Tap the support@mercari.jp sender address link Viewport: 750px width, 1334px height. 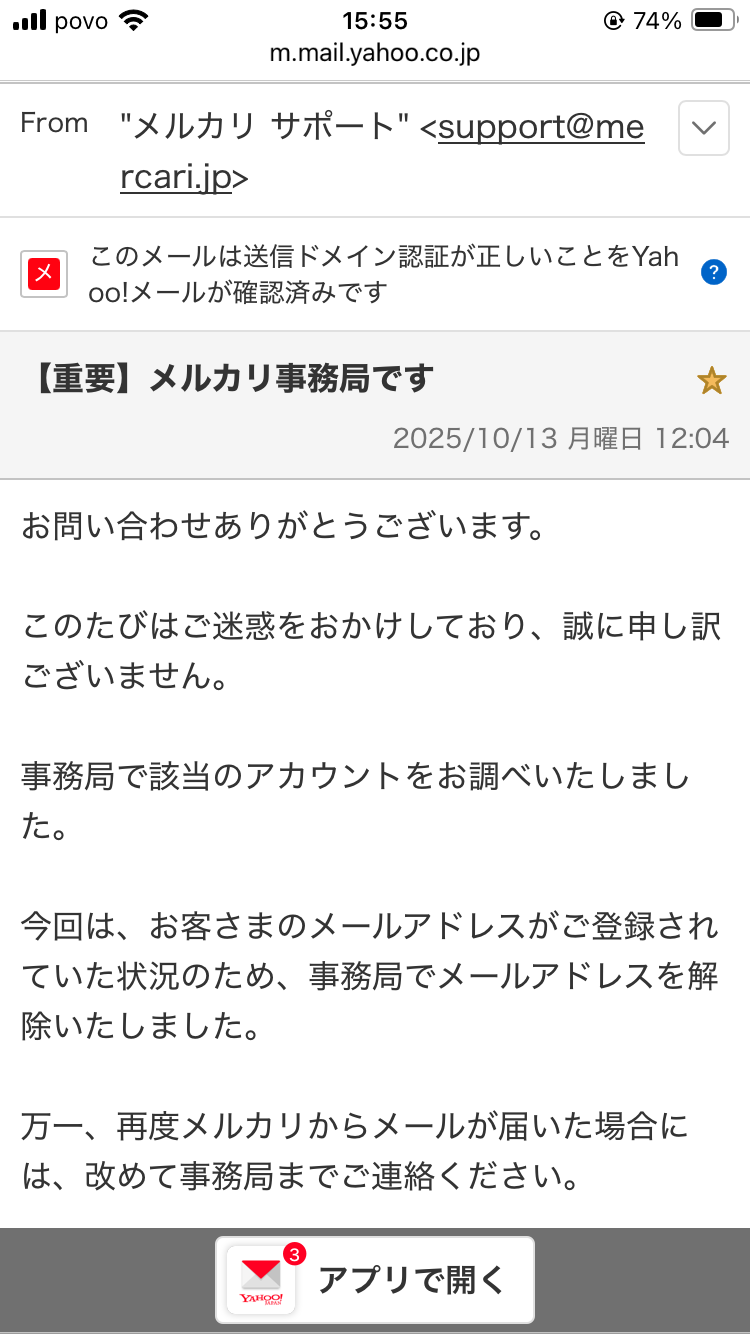coord(540,128)
